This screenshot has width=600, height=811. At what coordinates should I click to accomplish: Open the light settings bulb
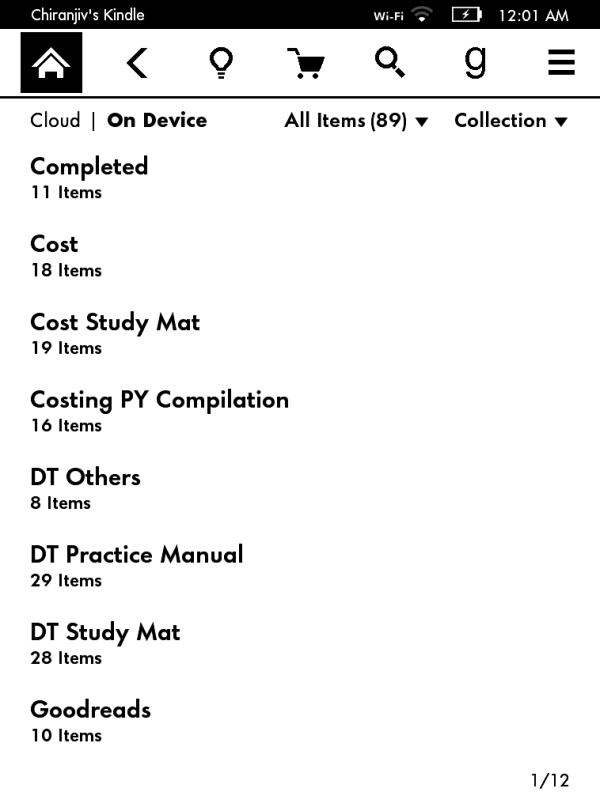tap(220, 63)
